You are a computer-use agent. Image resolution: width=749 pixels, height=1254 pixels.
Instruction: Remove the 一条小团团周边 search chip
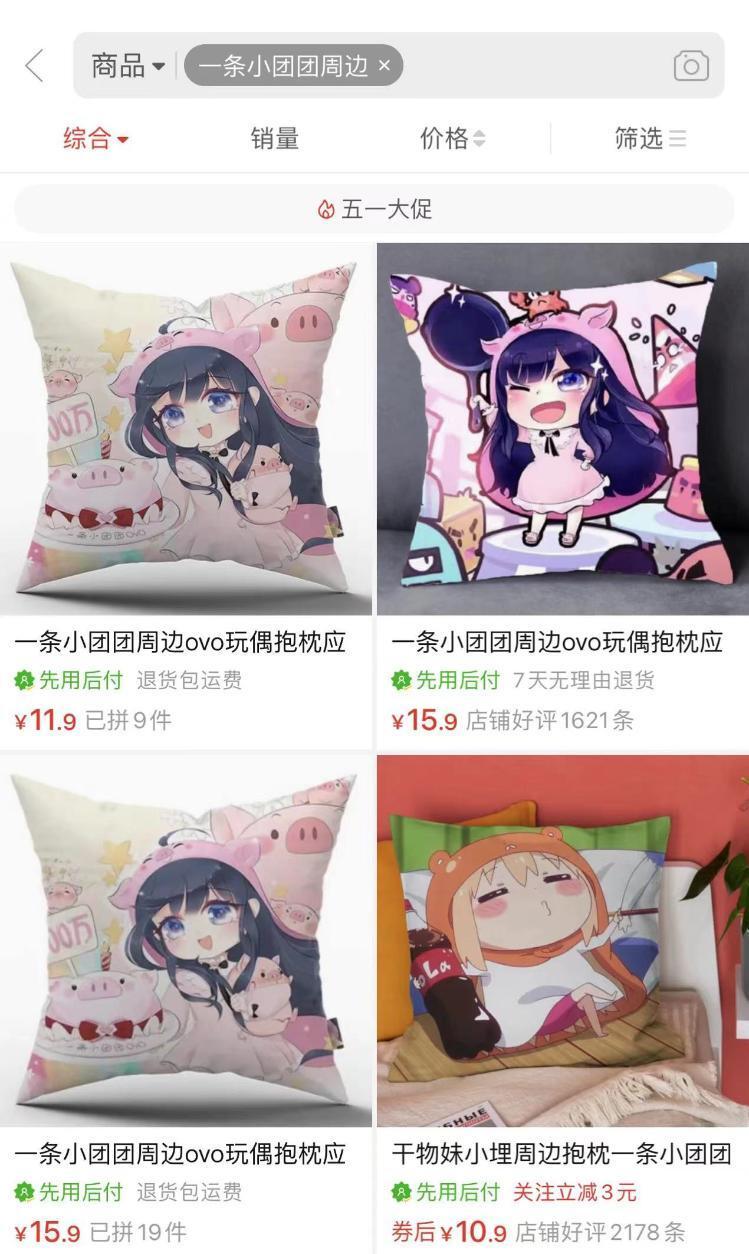pos(385,66)
